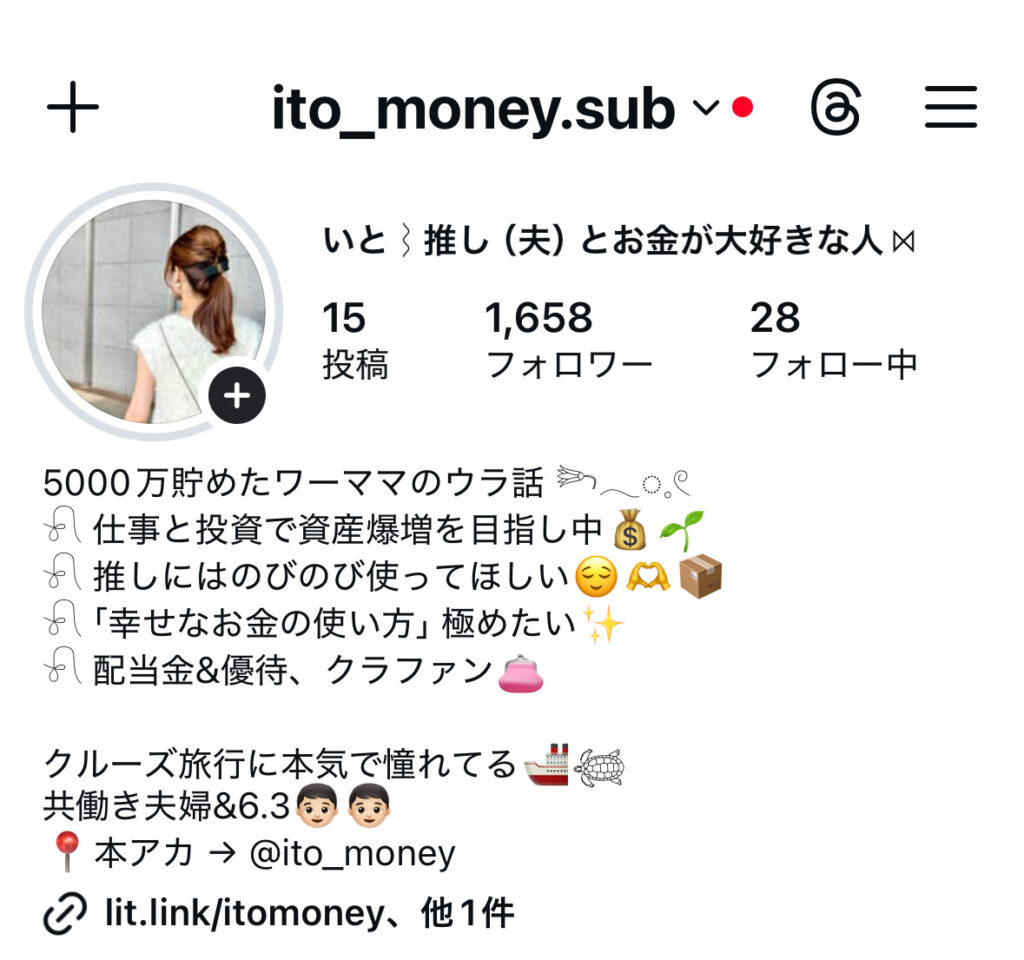Open the lit.link/itomoney link

pos(244,913)
